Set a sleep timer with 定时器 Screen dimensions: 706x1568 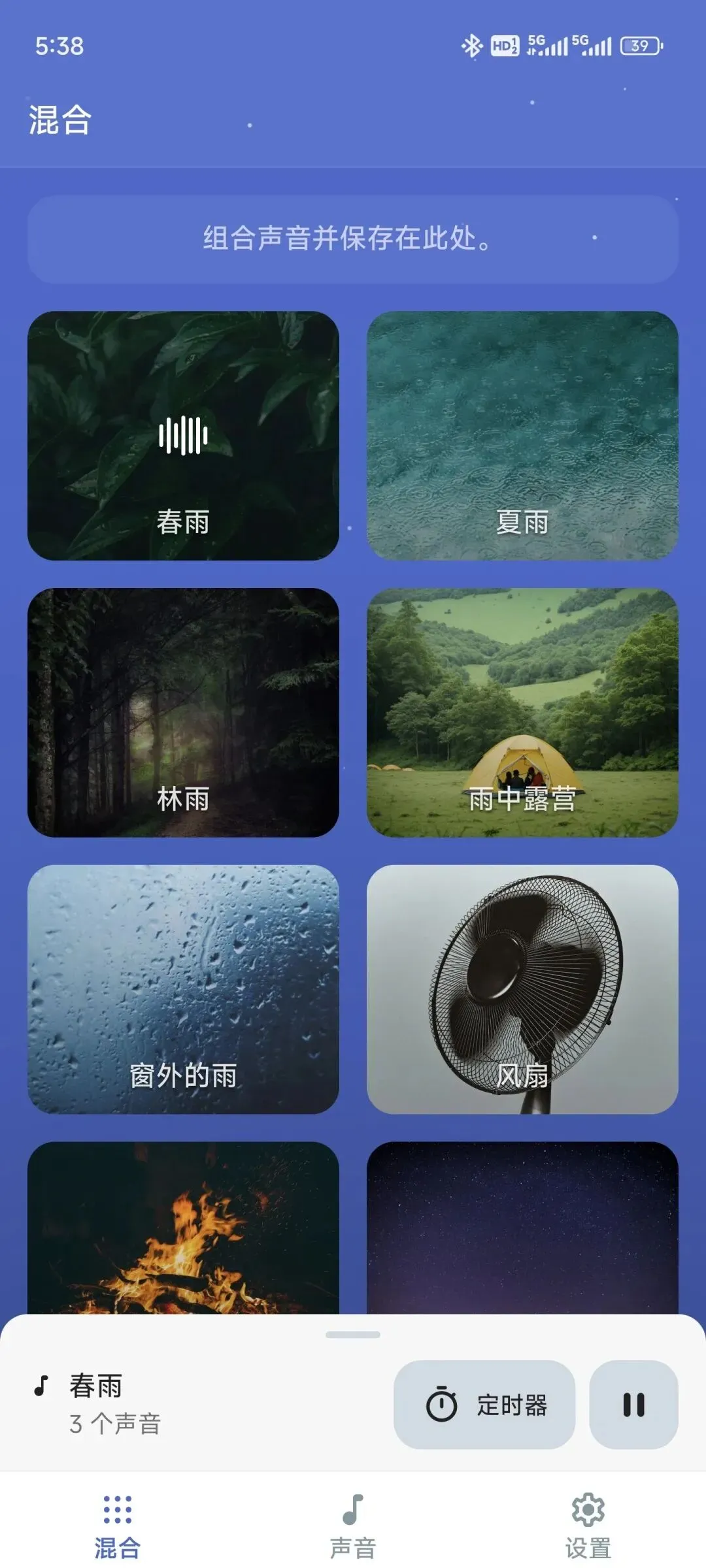484,1404
